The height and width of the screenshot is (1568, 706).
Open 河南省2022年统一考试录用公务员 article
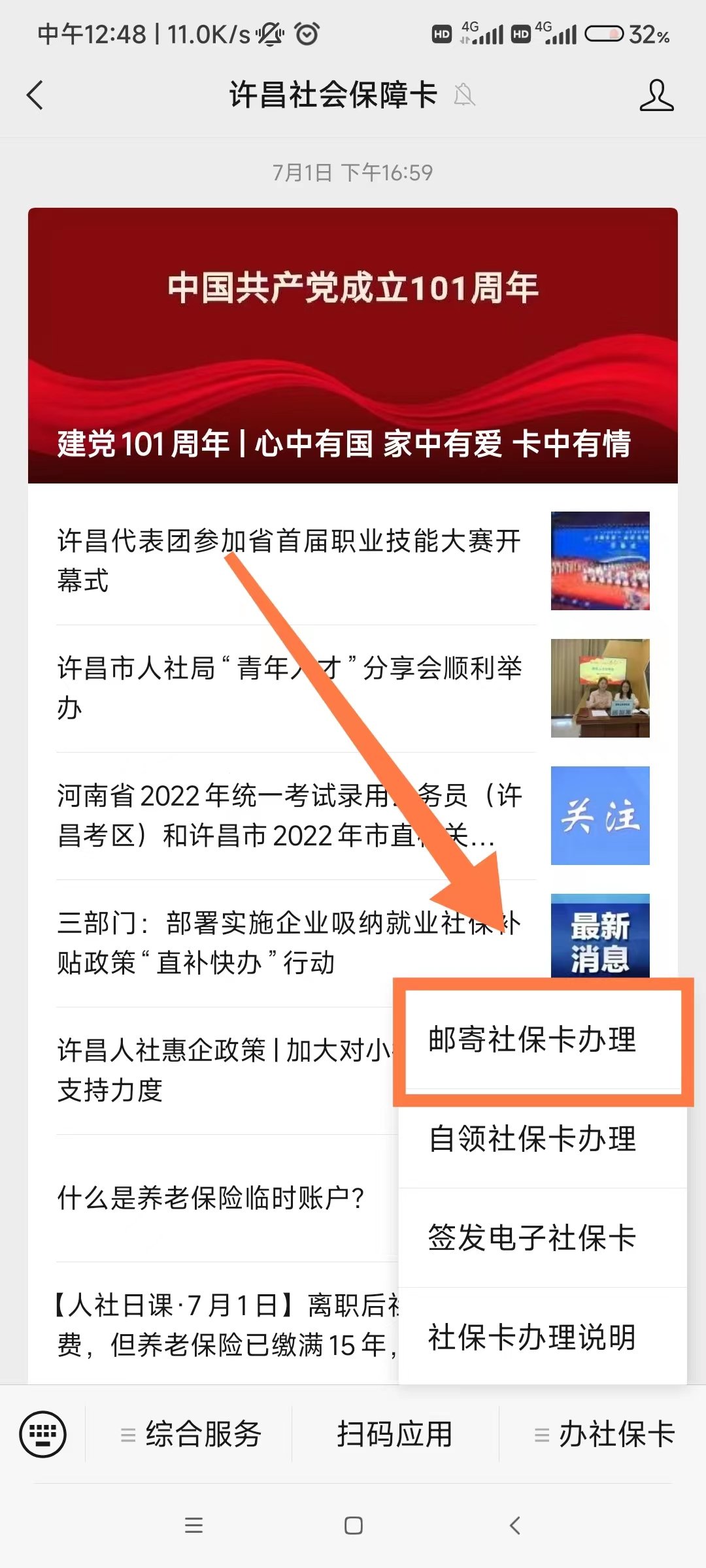[289, 815]
